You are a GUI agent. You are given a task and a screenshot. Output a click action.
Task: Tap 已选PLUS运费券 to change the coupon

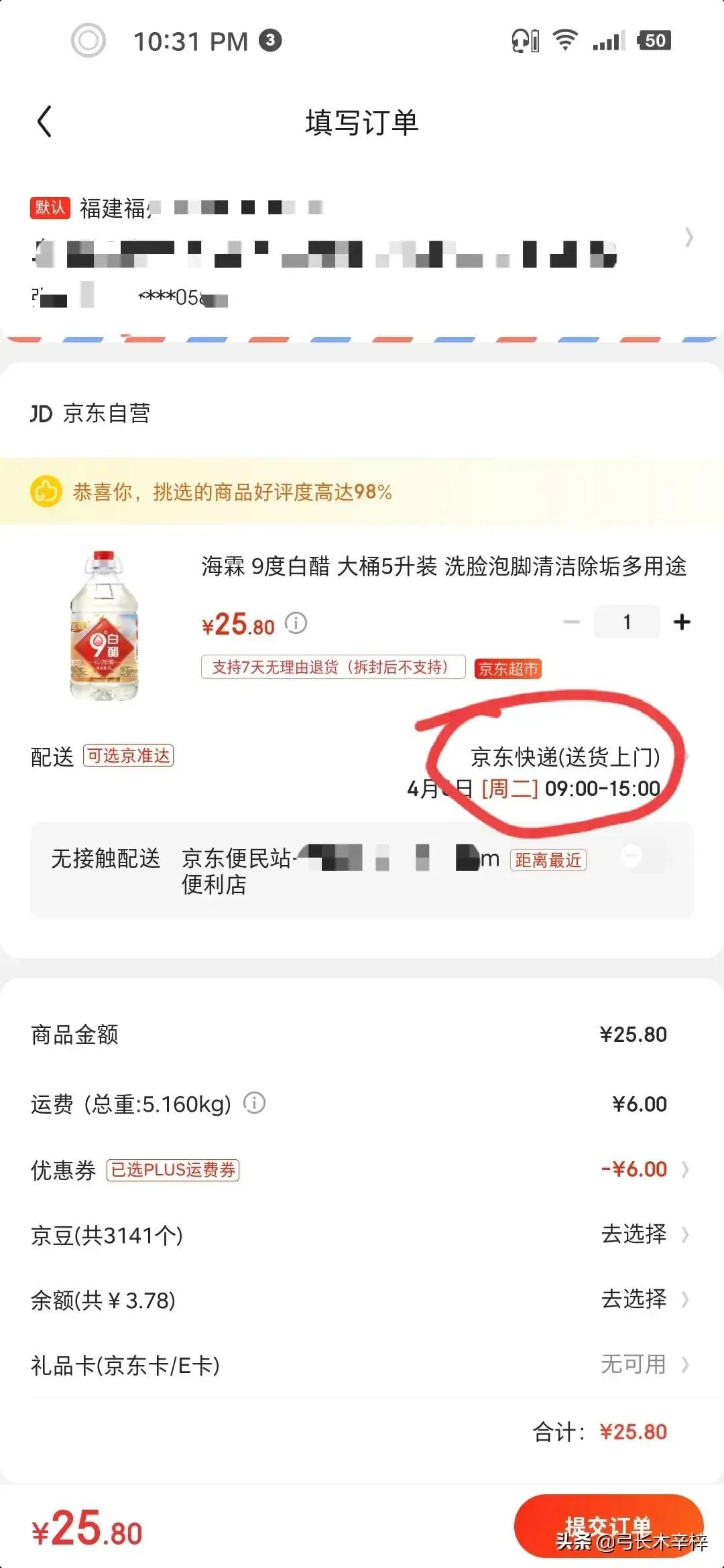tap(172, 1169)
